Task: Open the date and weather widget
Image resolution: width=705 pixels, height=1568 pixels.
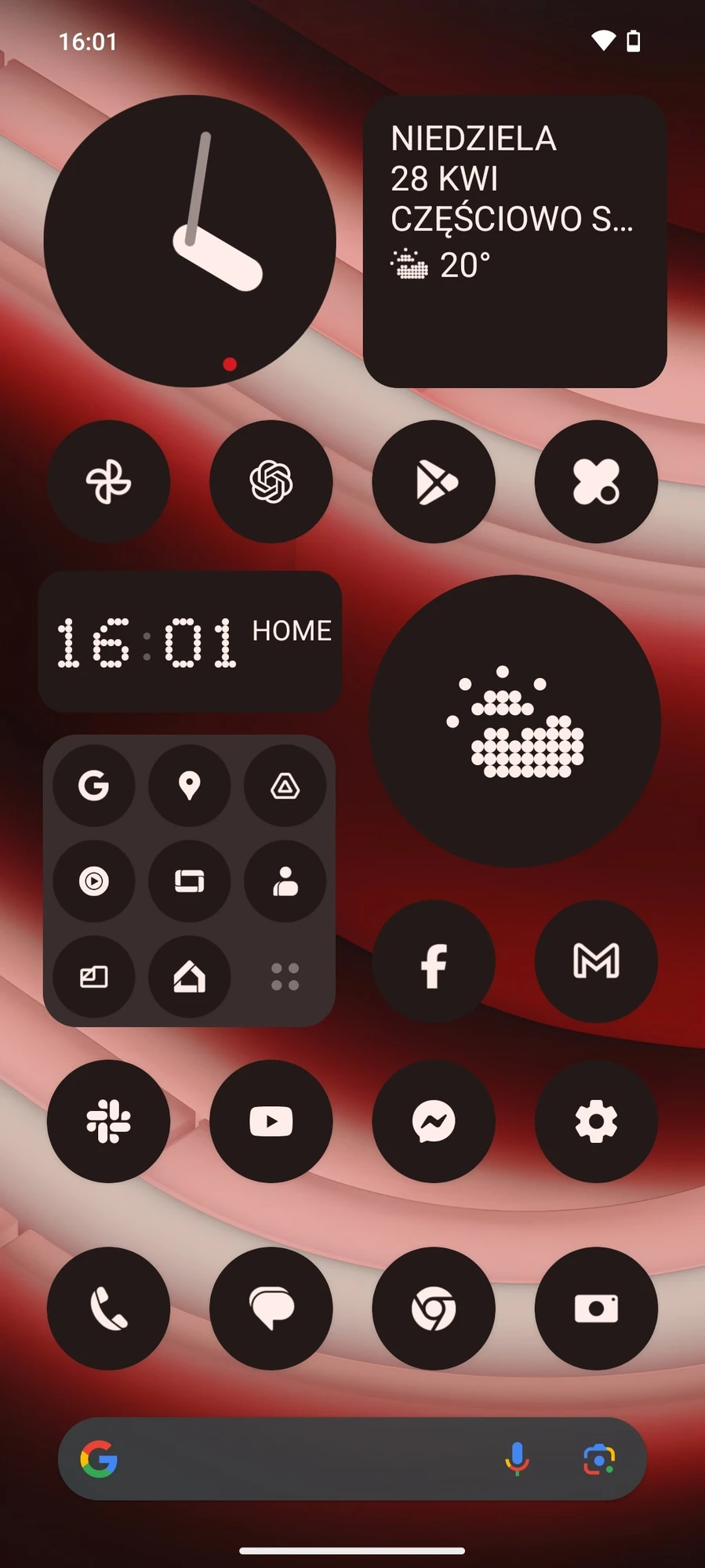Action: tap(514, 241)
